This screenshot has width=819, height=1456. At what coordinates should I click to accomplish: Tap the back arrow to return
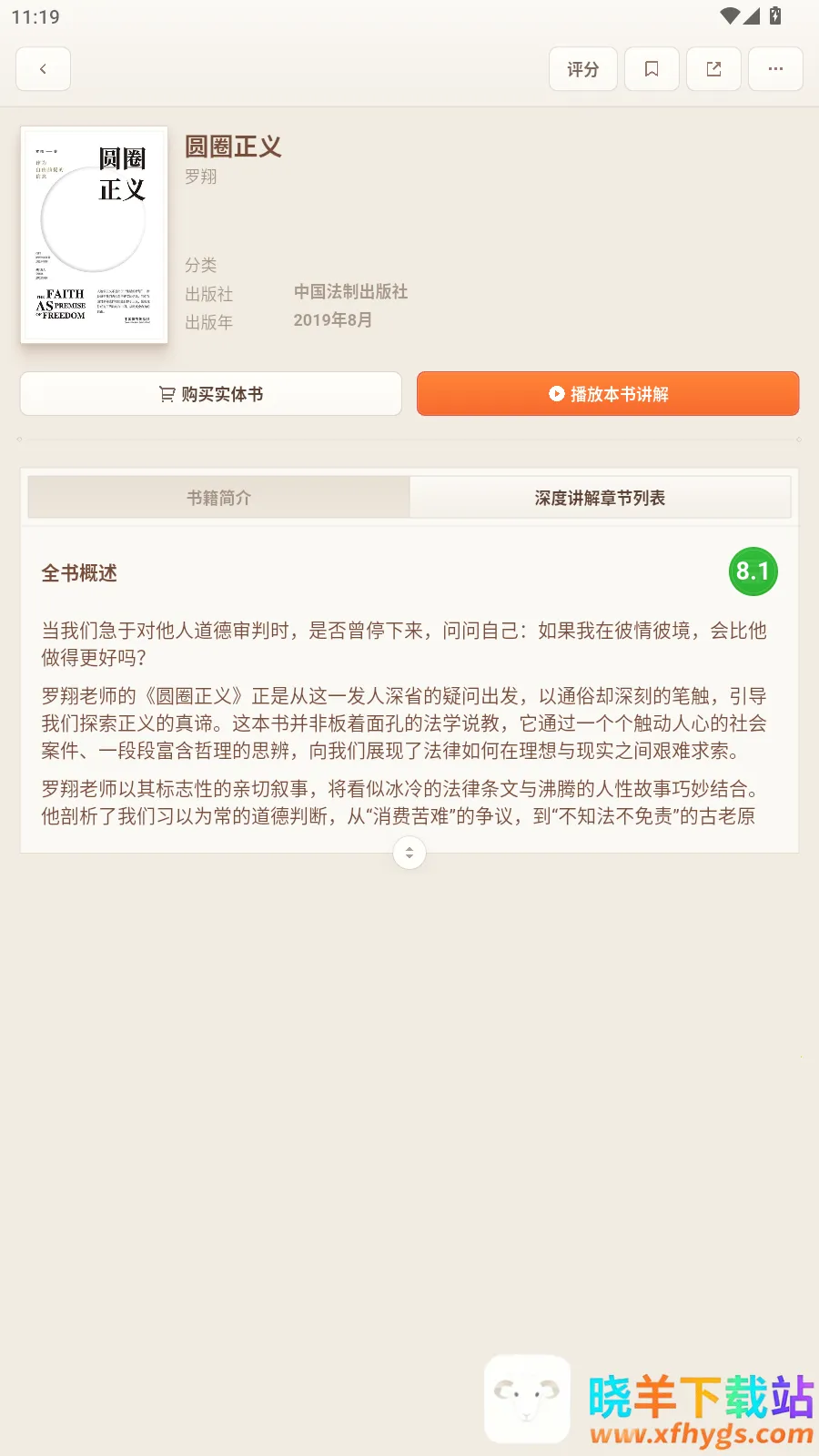[43, 68]
